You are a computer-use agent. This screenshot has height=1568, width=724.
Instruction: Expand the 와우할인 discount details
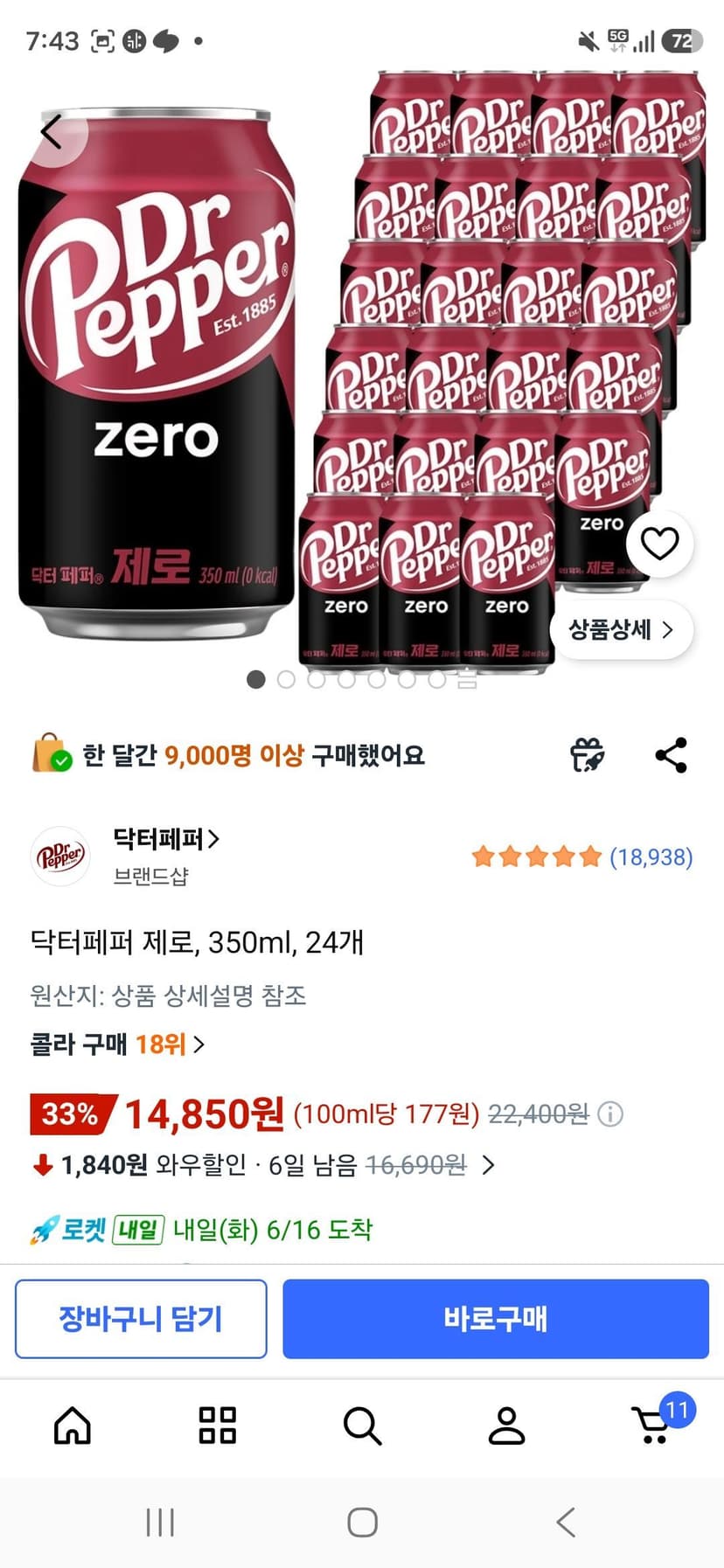[489, 1164]
